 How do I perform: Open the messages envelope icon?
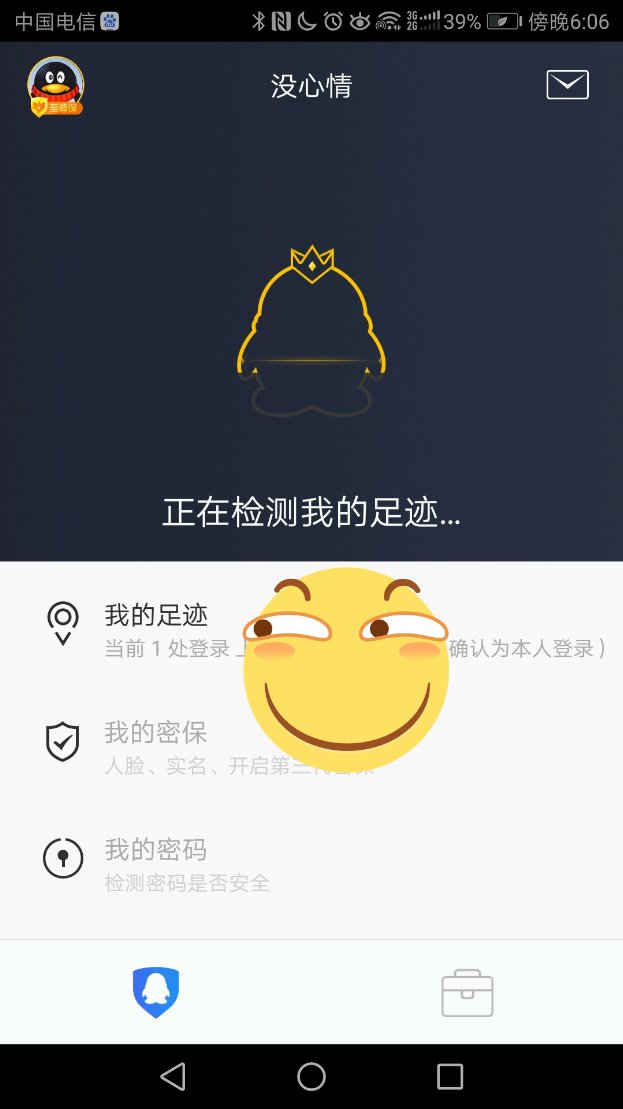567,85
